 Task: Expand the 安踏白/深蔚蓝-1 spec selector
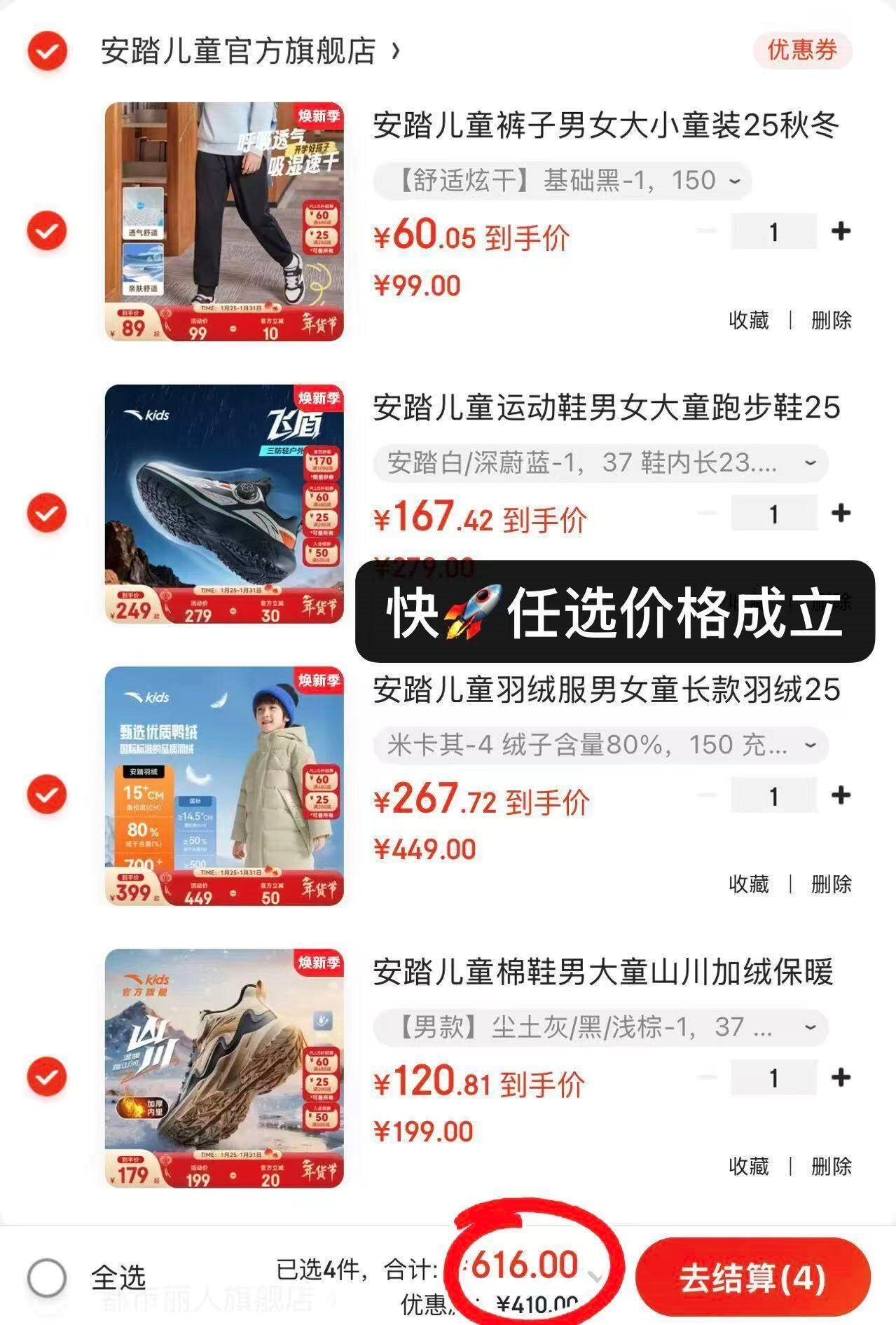coord(600,463)
